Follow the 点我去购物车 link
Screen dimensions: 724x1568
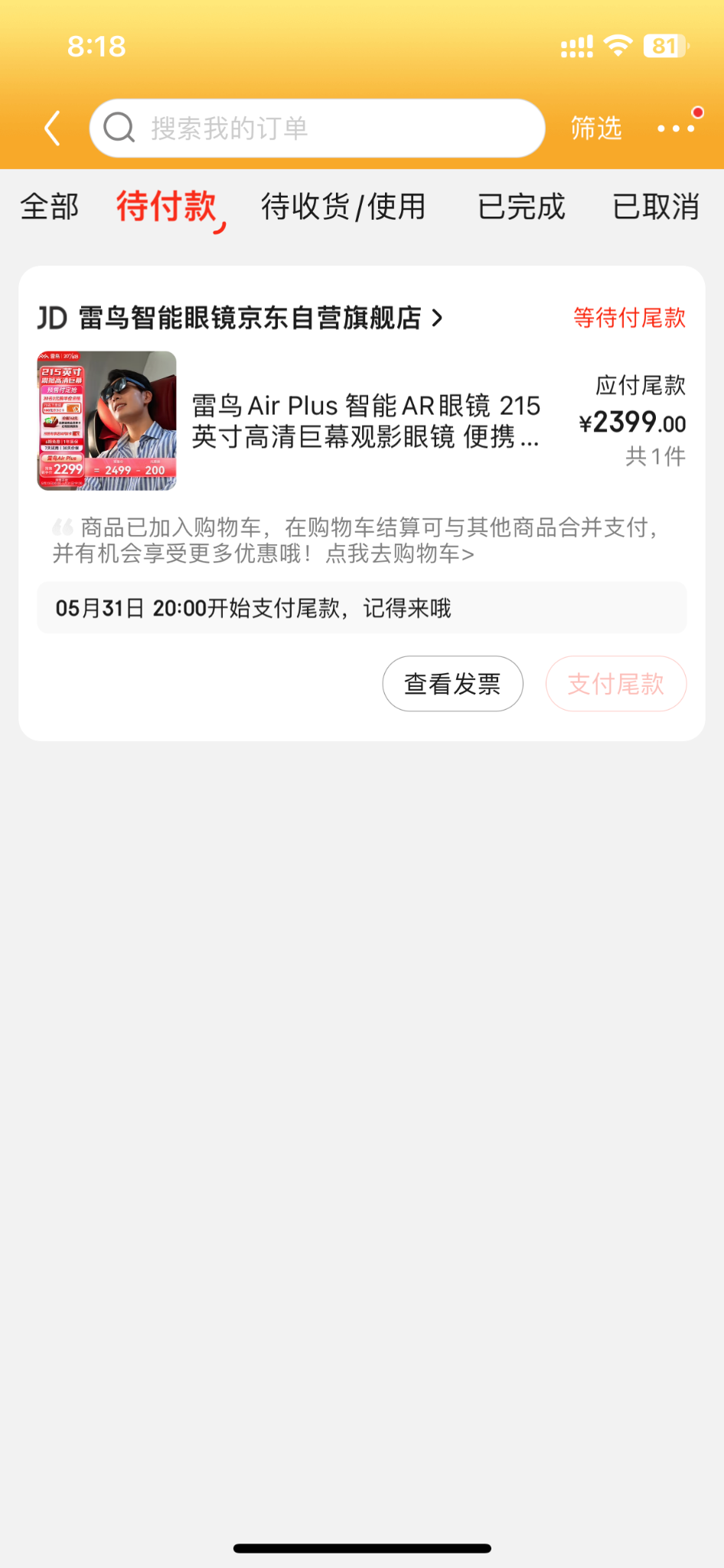point(400,554)
